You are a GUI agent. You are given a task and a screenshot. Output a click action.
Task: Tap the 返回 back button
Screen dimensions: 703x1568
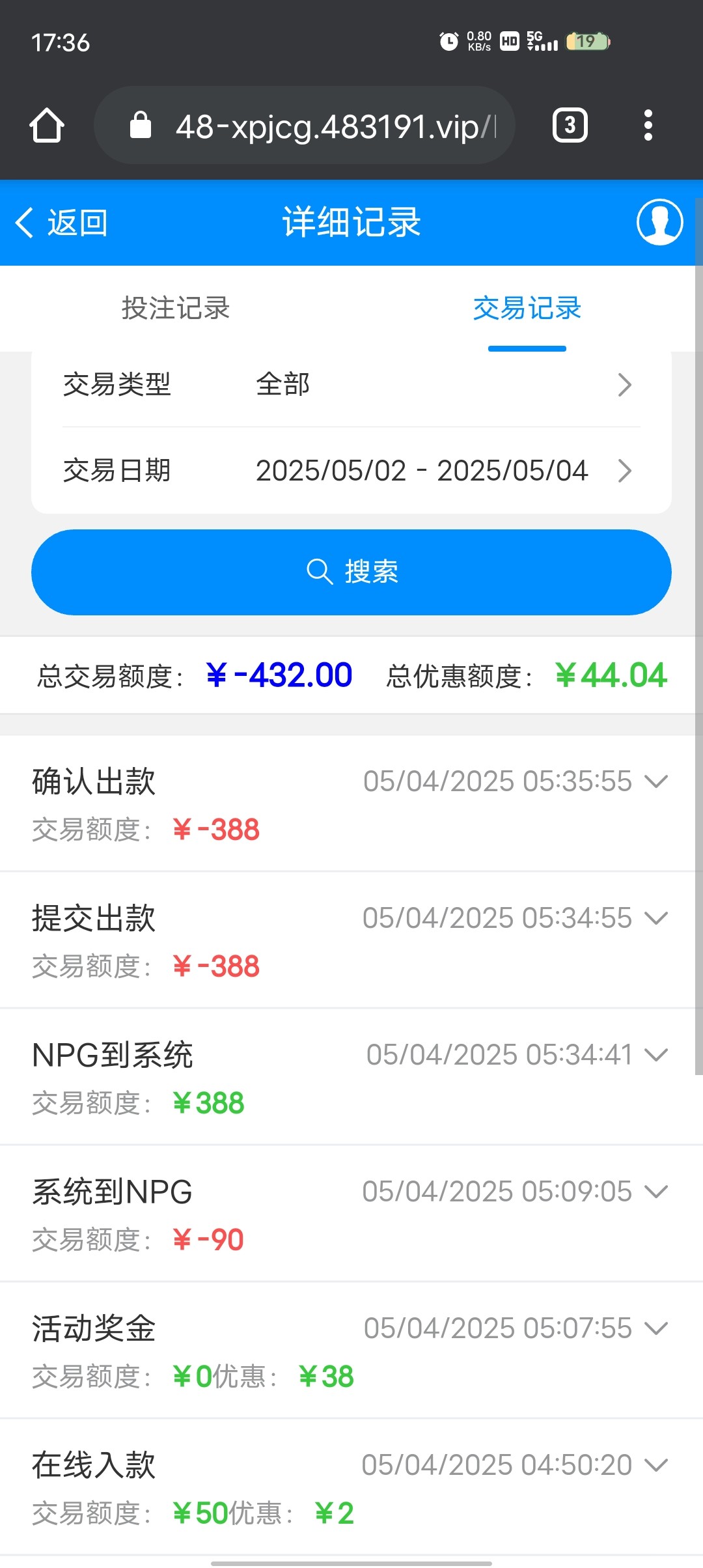(62, 223)
